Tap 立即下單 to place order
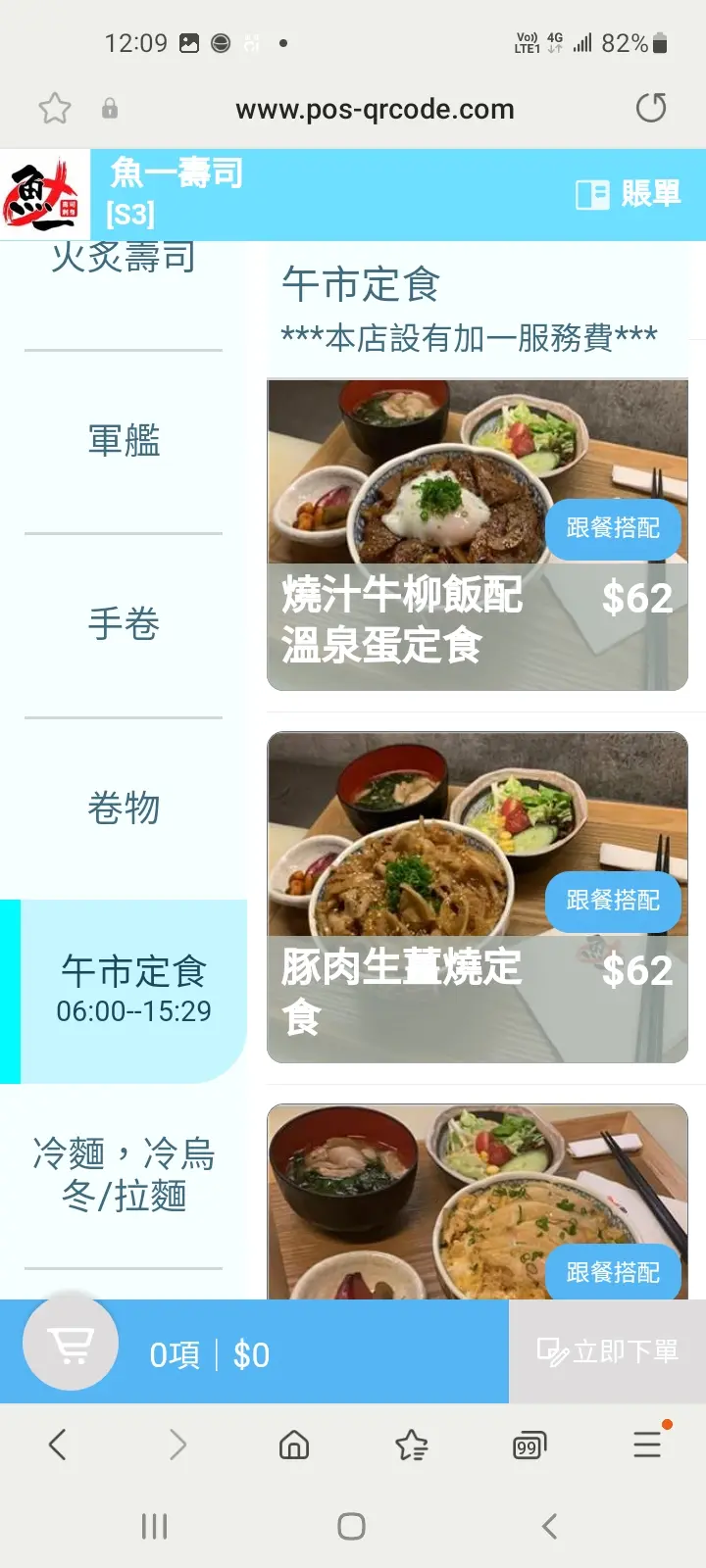 (x=607, y=1352)
